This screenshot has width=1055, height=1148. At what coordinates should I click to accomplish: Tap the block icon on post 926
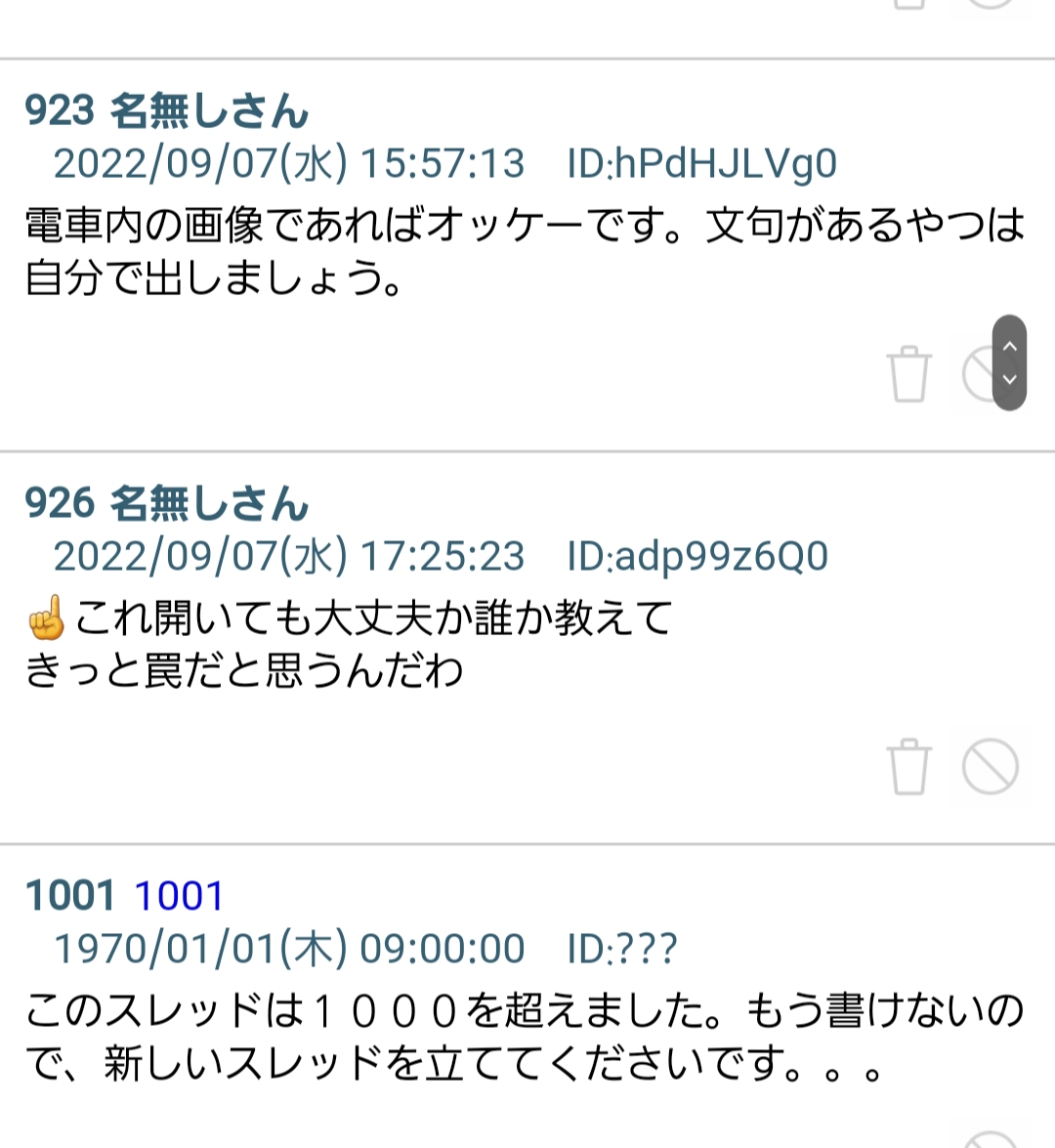[990, 766]
